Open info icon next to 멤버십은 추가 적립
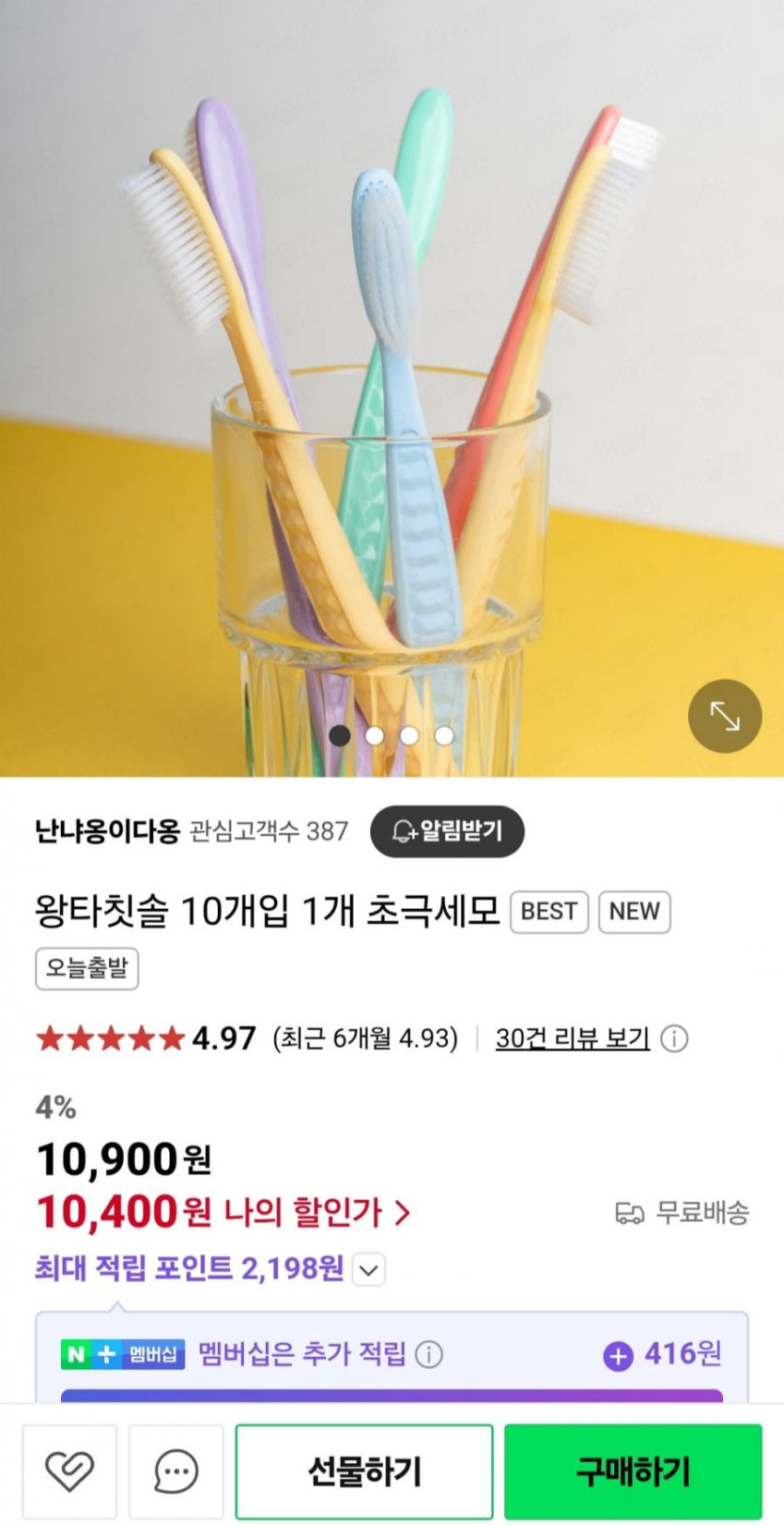Screen dimensions: 784x1526 [x=429, y=1354]
